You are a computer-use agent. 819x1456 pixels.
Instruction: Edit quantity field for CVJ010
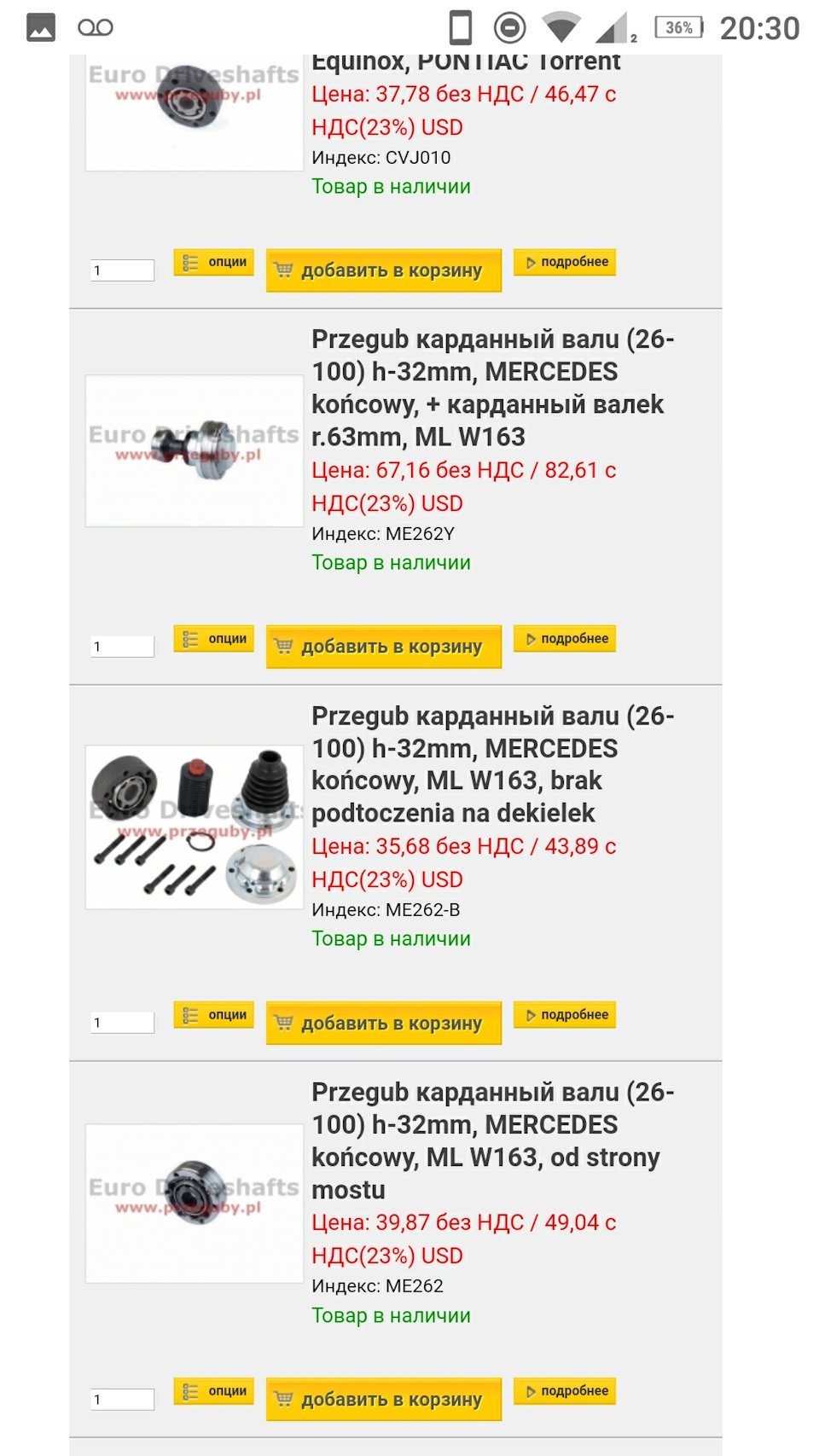[x=123, y=270]
